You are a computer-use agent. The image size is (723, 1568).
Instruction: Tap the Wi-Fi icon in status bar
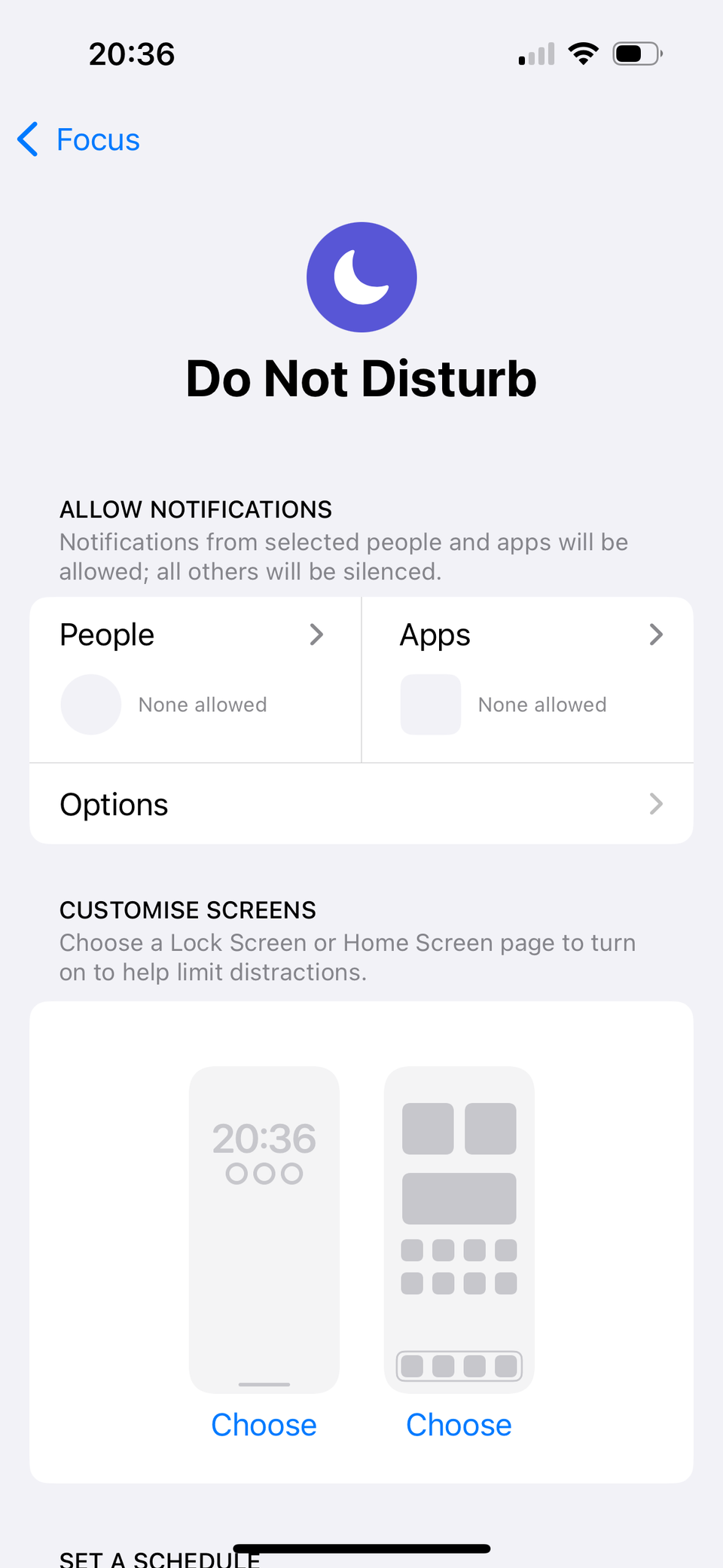[x=583, y=53]
